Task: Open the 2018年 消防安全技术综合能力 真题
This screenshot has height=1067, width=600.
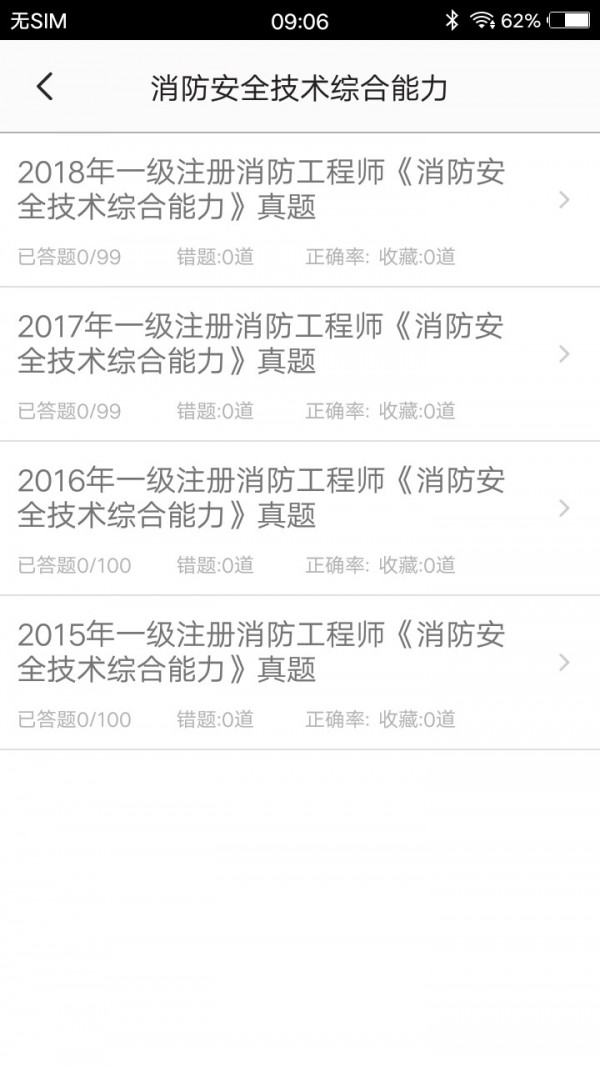Action: (x=300, y=210)
